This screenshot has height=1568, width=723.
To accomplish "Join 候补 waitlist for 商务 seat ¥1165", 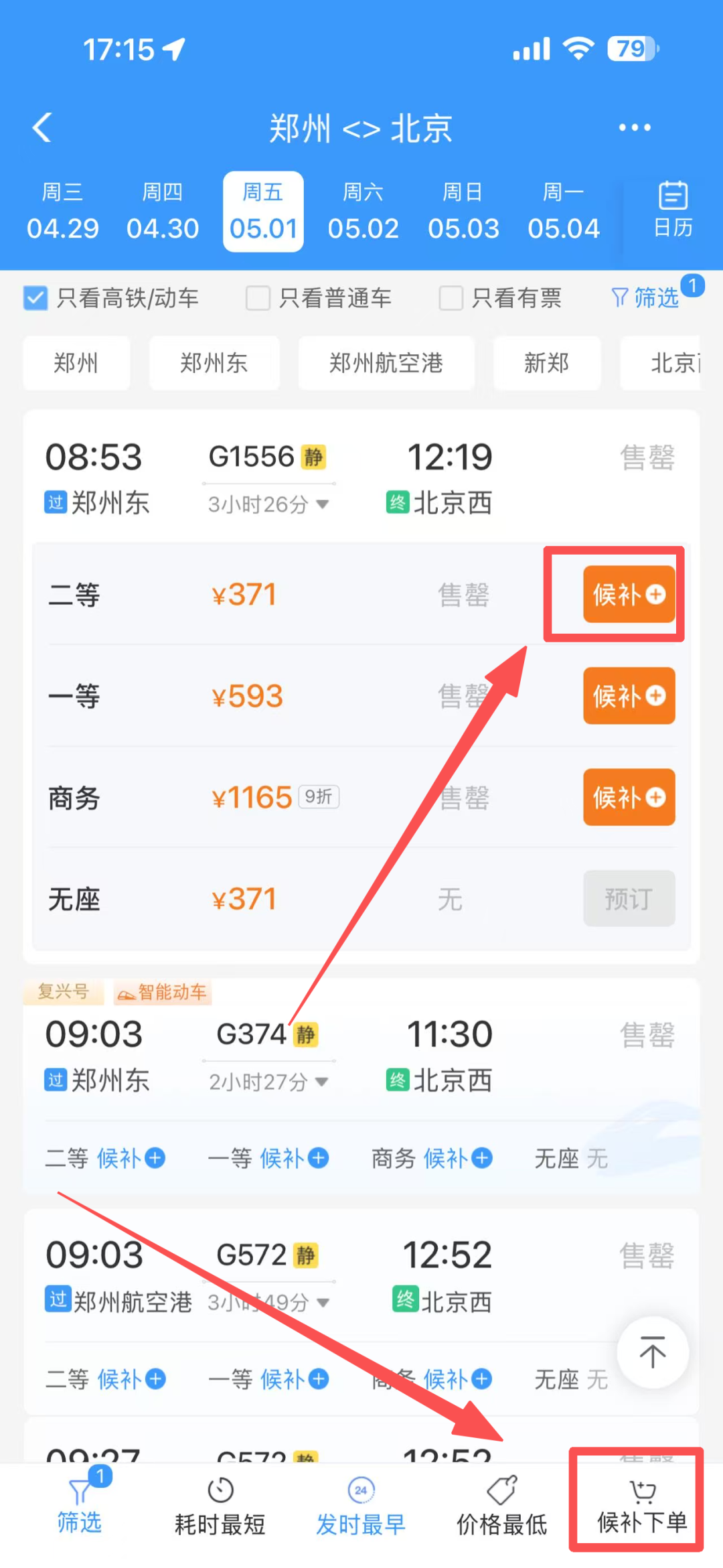I will coord(629,797).
